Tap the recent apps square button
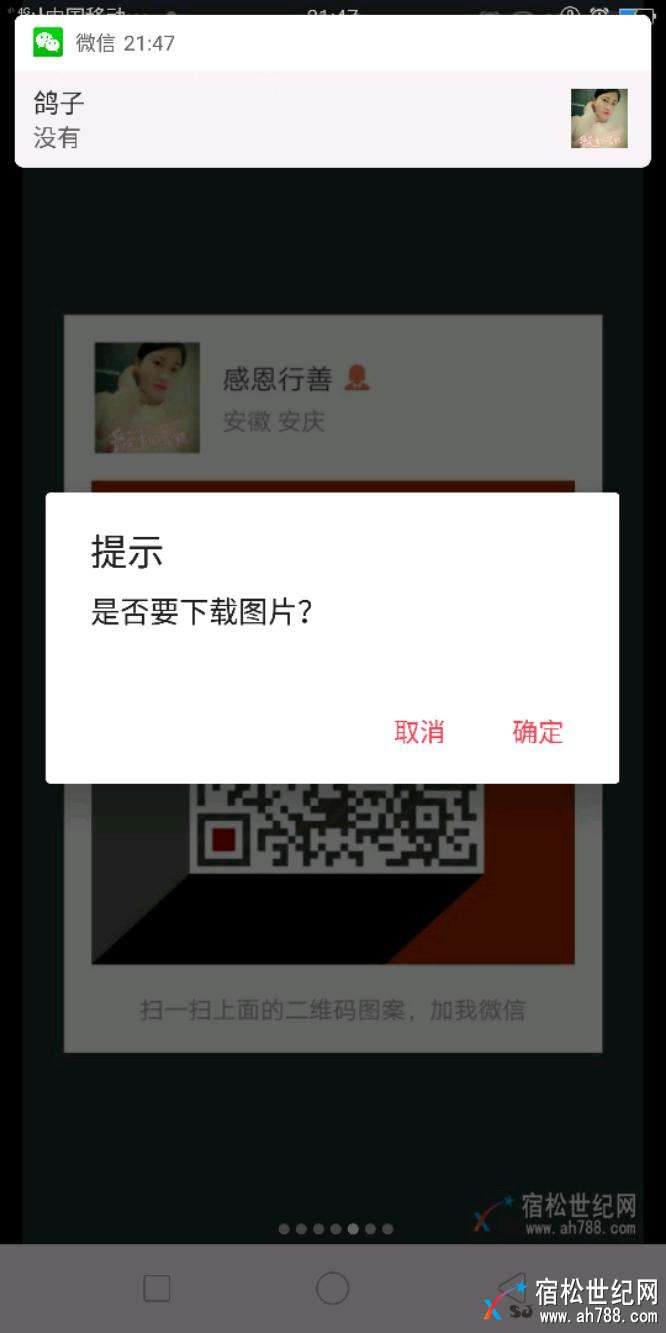Screen dimensions: 666x1333 pos(157,1288)
